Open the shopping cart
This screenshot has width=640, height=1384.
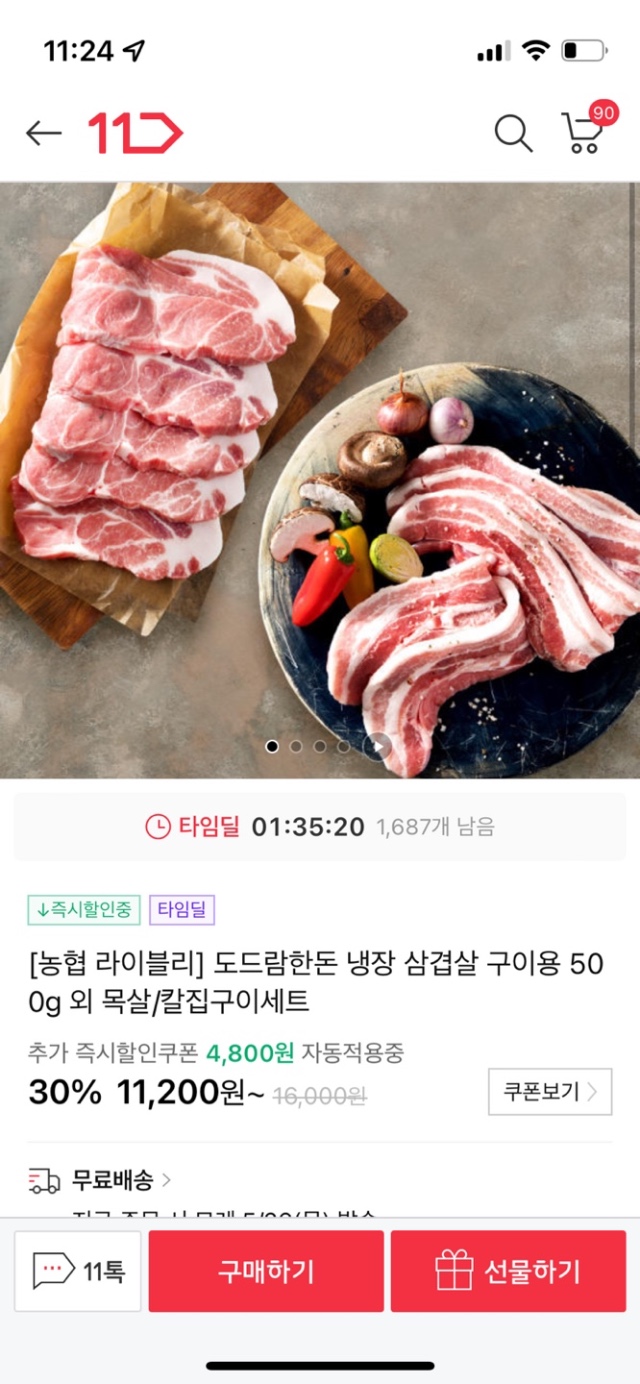[584, 133]
